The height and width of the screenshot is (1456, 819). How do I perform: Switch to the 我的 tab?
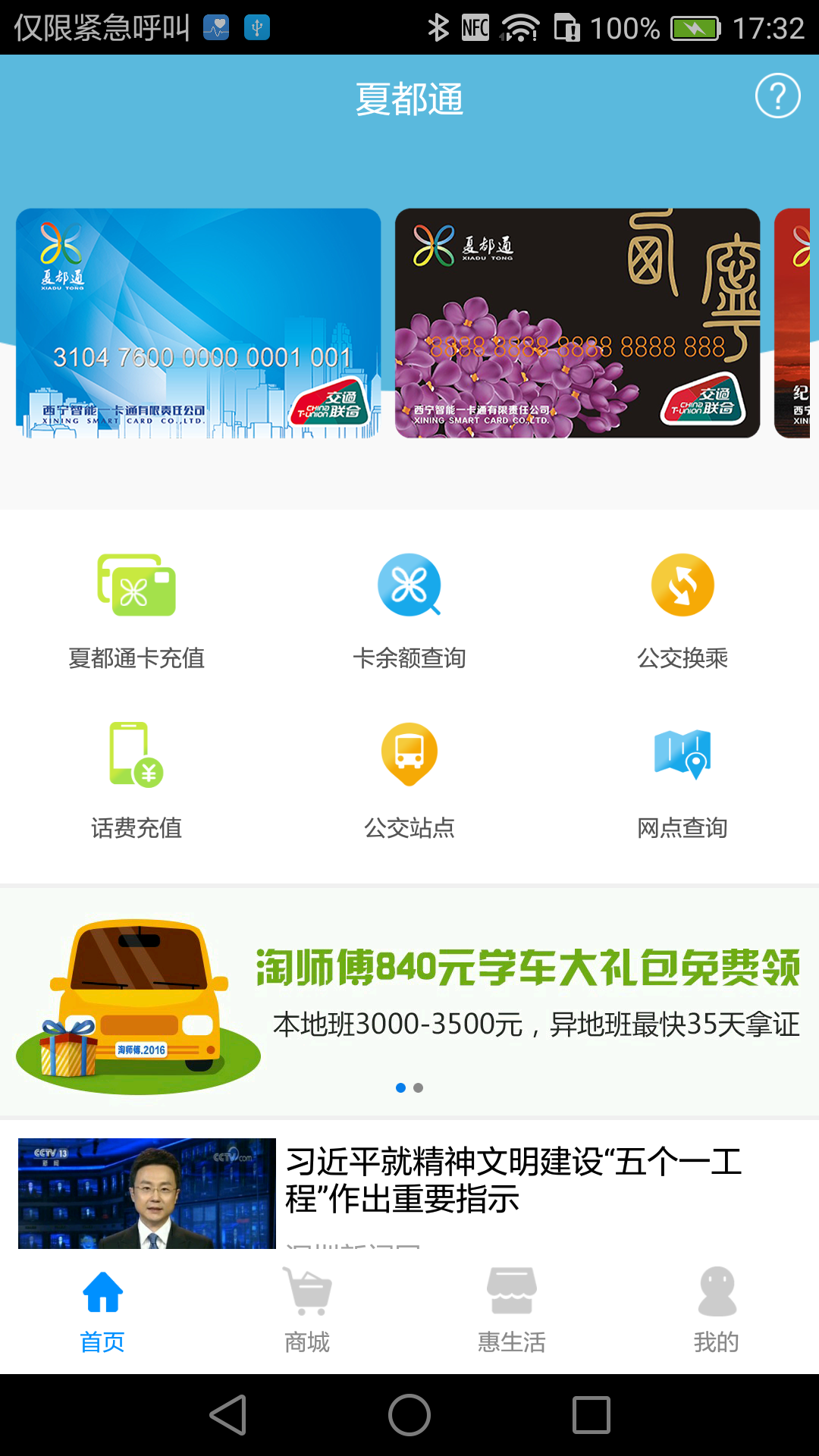(717, 1312)
